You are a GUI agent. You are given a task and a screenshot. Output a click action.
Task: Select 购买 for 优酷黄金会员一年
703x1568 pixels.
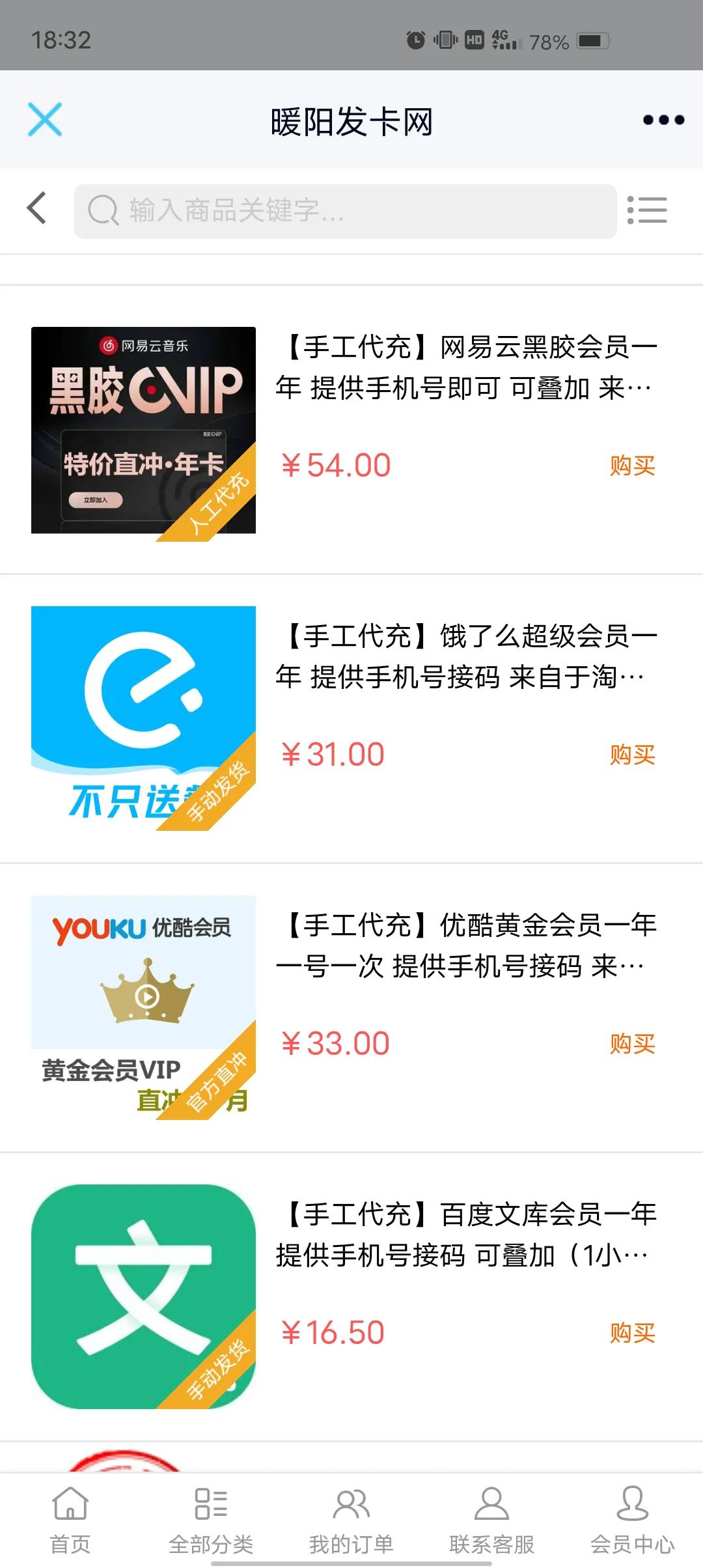click(632, 1044)
